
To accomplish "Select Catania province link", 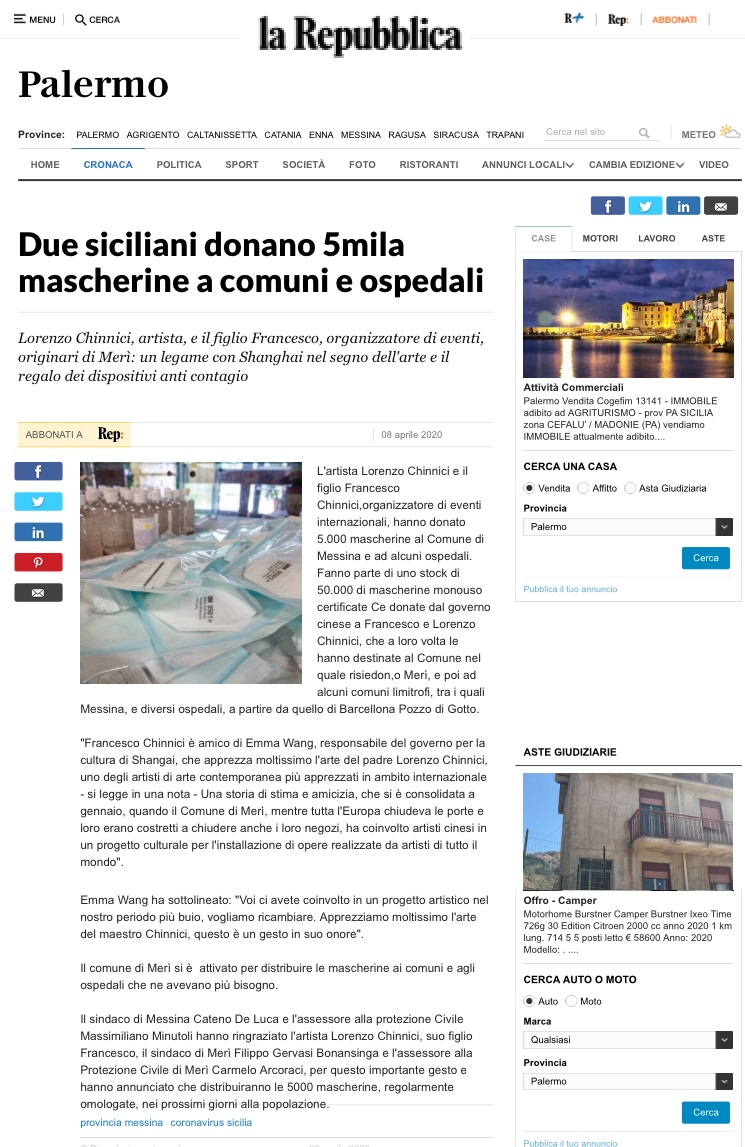I will coord(283,135).
